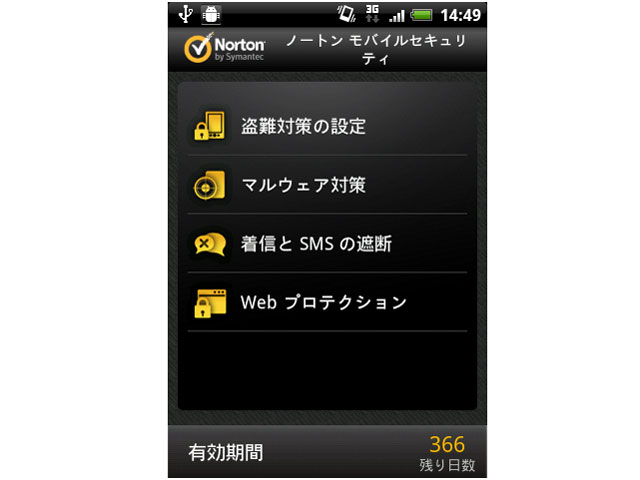Open 着信と SMS の遮断 call blocking
This screenshot has width=640, height=480.
tap(326, 243)
